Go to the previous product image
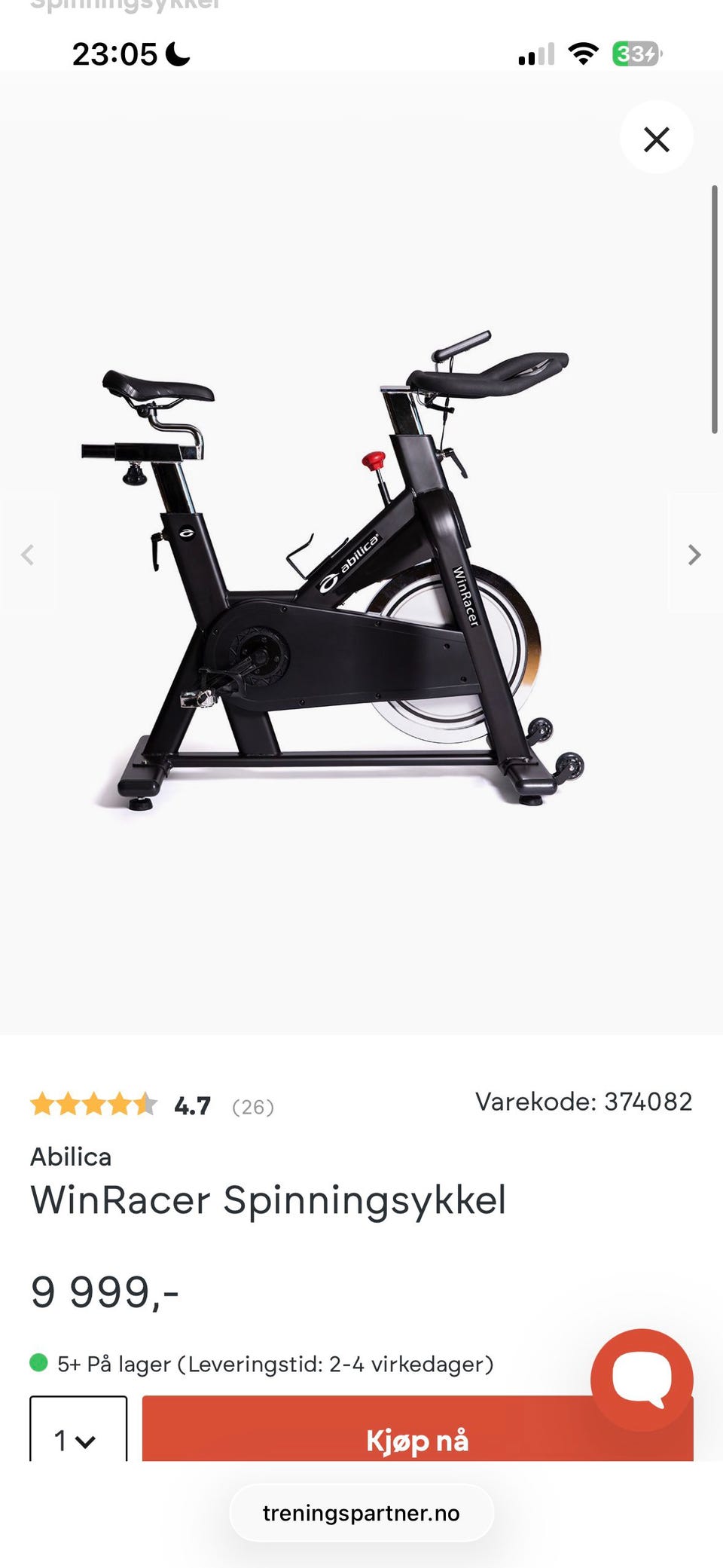This screenshot has height=1568, width=723. tap(28, 555)
